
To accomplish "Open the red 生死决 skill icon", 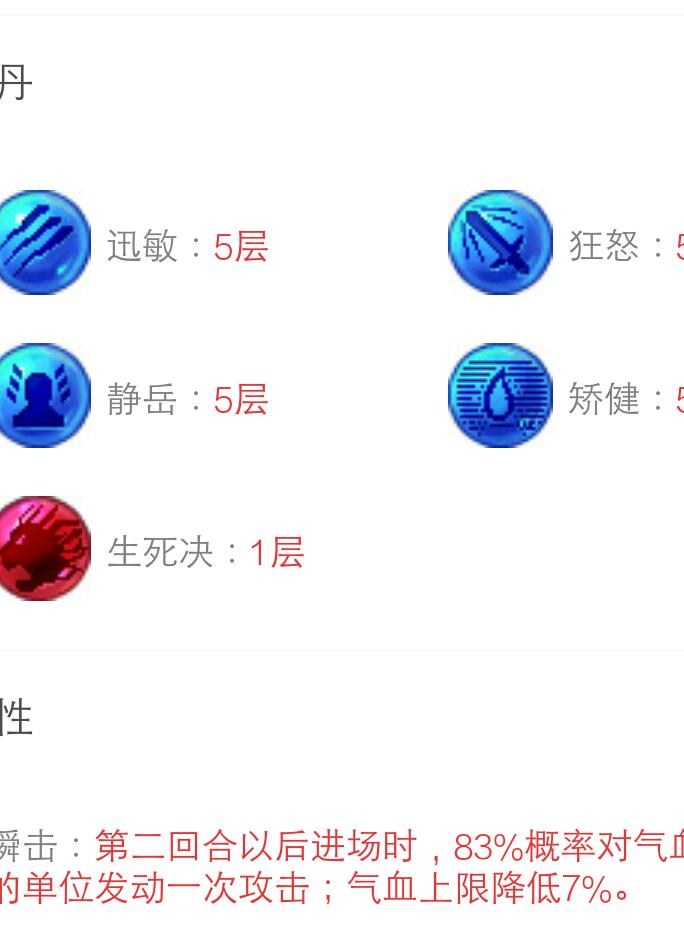I will click(x=42, y=549).
